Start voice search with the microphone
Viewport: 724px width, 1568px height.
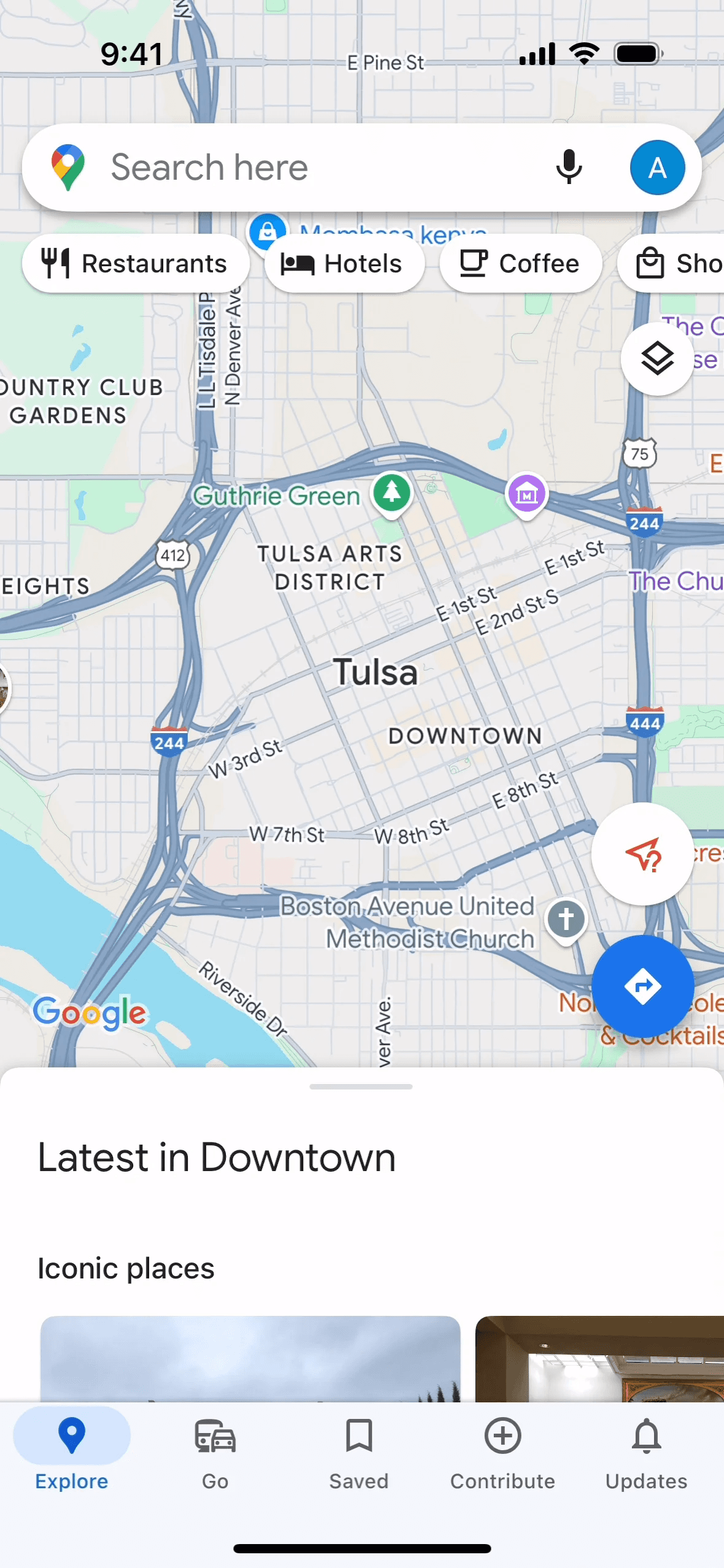tap(569, 167)
